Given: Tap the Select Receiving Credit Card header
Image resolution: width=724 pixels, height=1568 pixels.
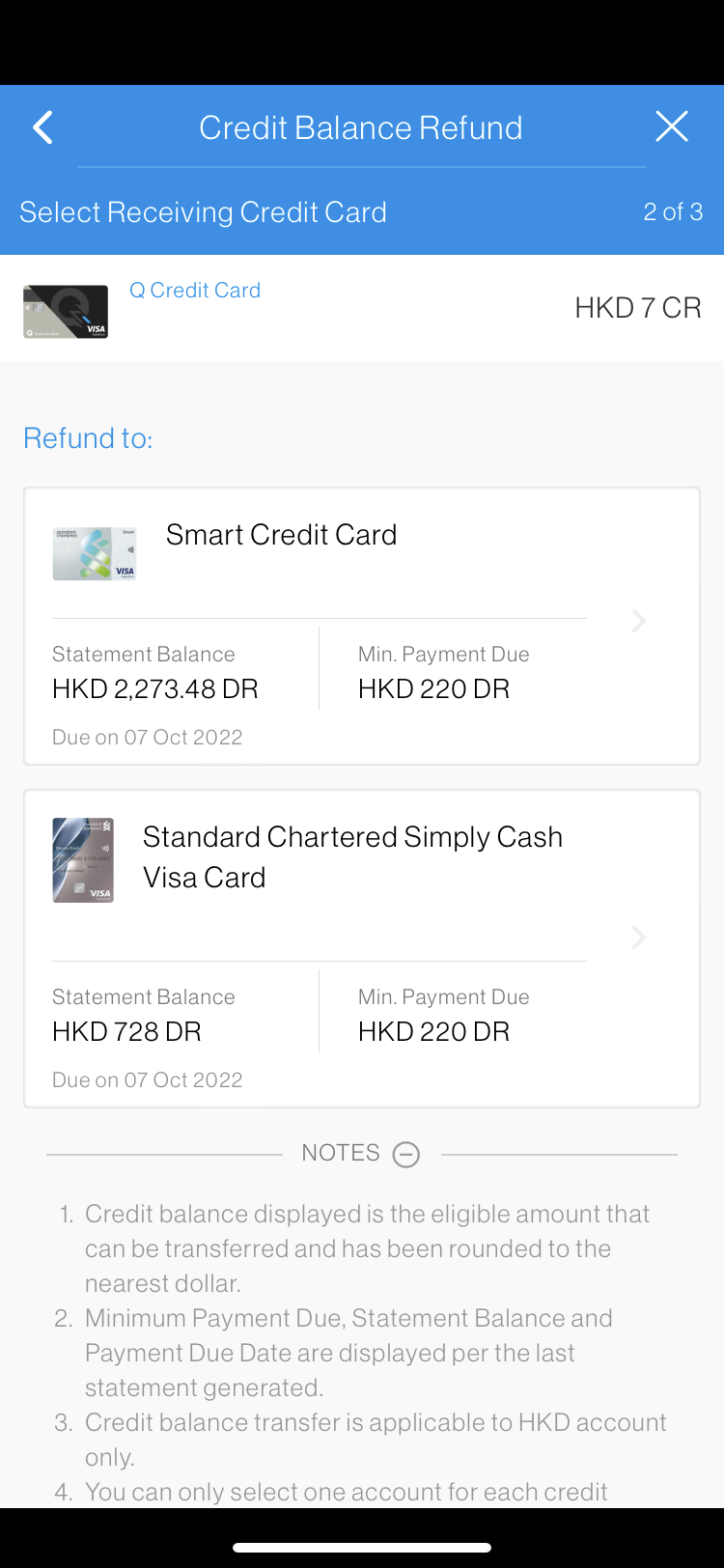Looking at the screenshot, I should [203, 211].
